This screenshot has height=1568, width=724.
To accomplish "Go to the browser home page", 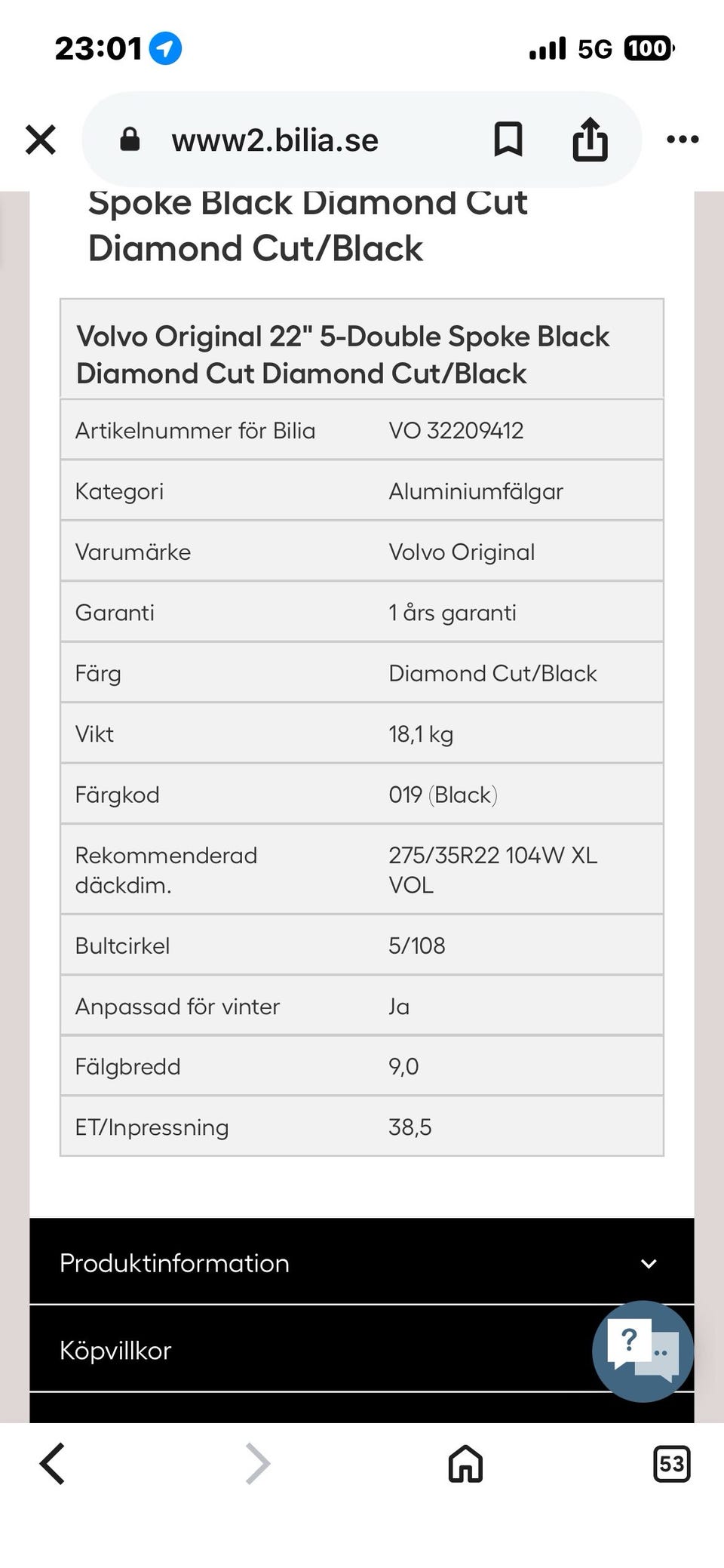I will [x=465, y=1464].
